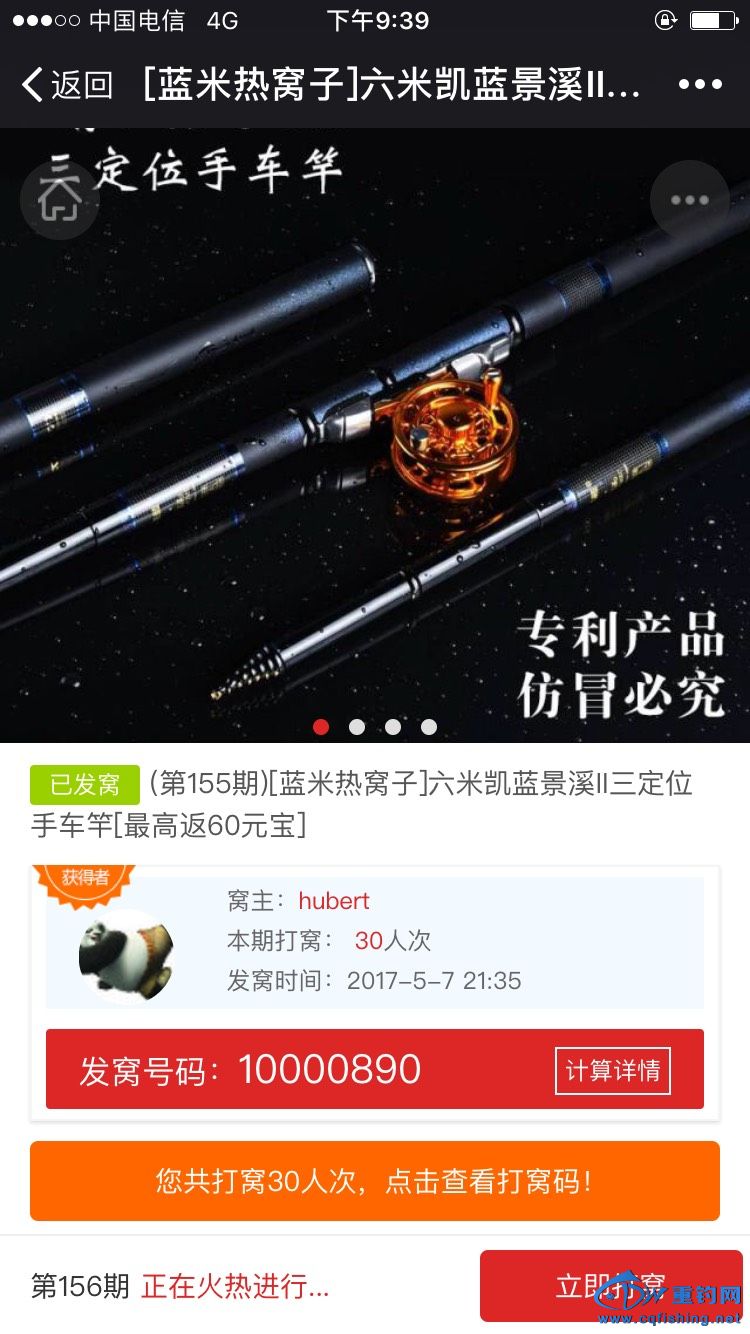Open the top bar three-dot menu

tap(700, 85)
